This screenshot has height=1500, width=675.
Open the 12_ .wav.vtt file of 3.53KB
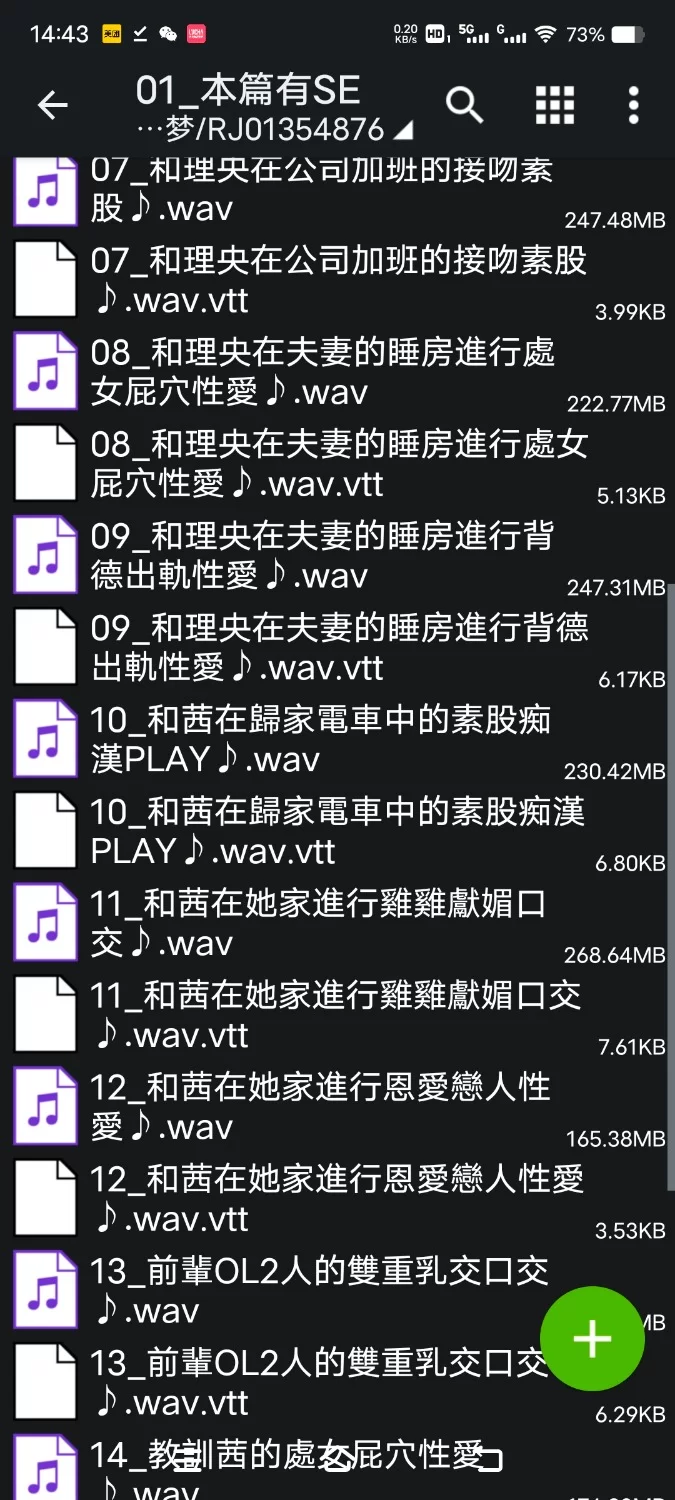[x=320, y=1200]
